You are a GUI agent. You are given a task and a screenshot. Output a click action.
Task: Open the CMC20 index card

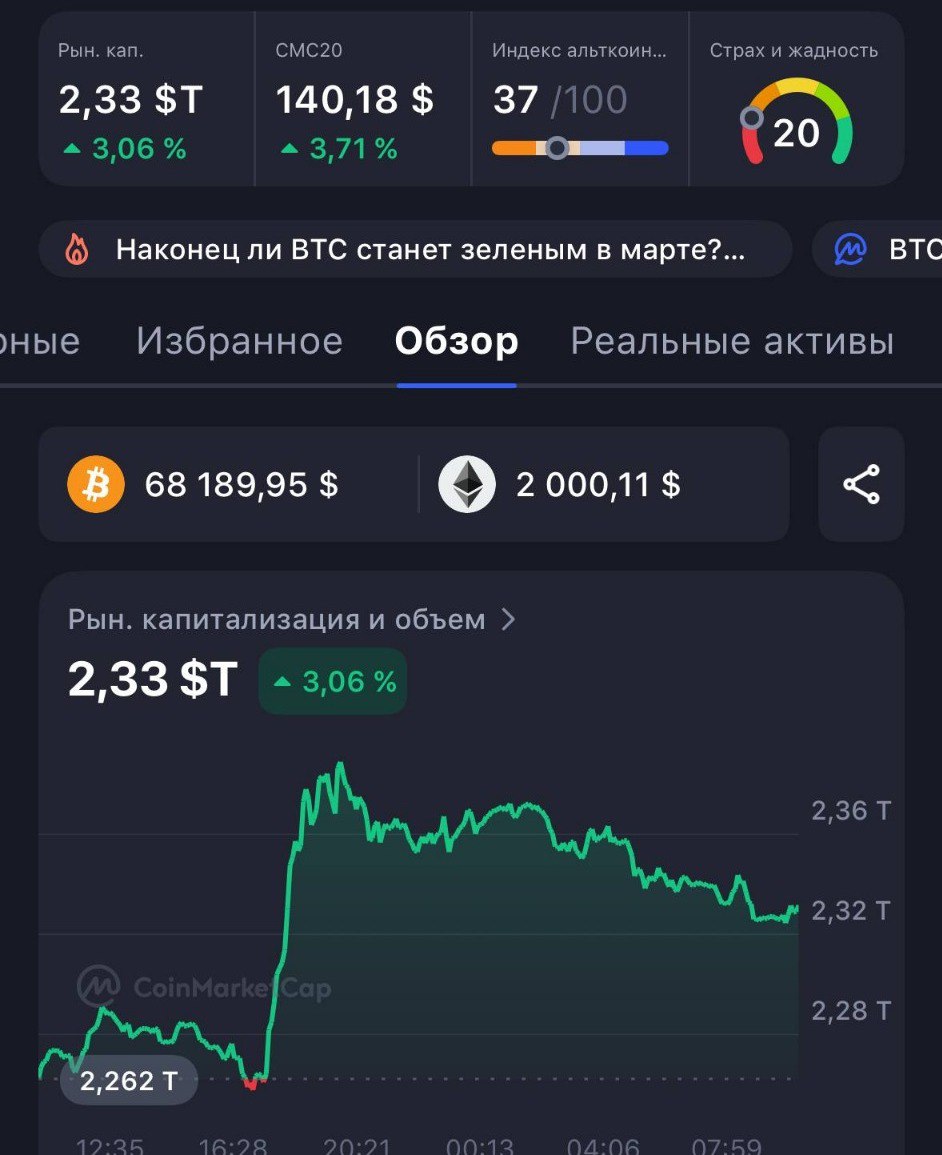tap(362, 100)
